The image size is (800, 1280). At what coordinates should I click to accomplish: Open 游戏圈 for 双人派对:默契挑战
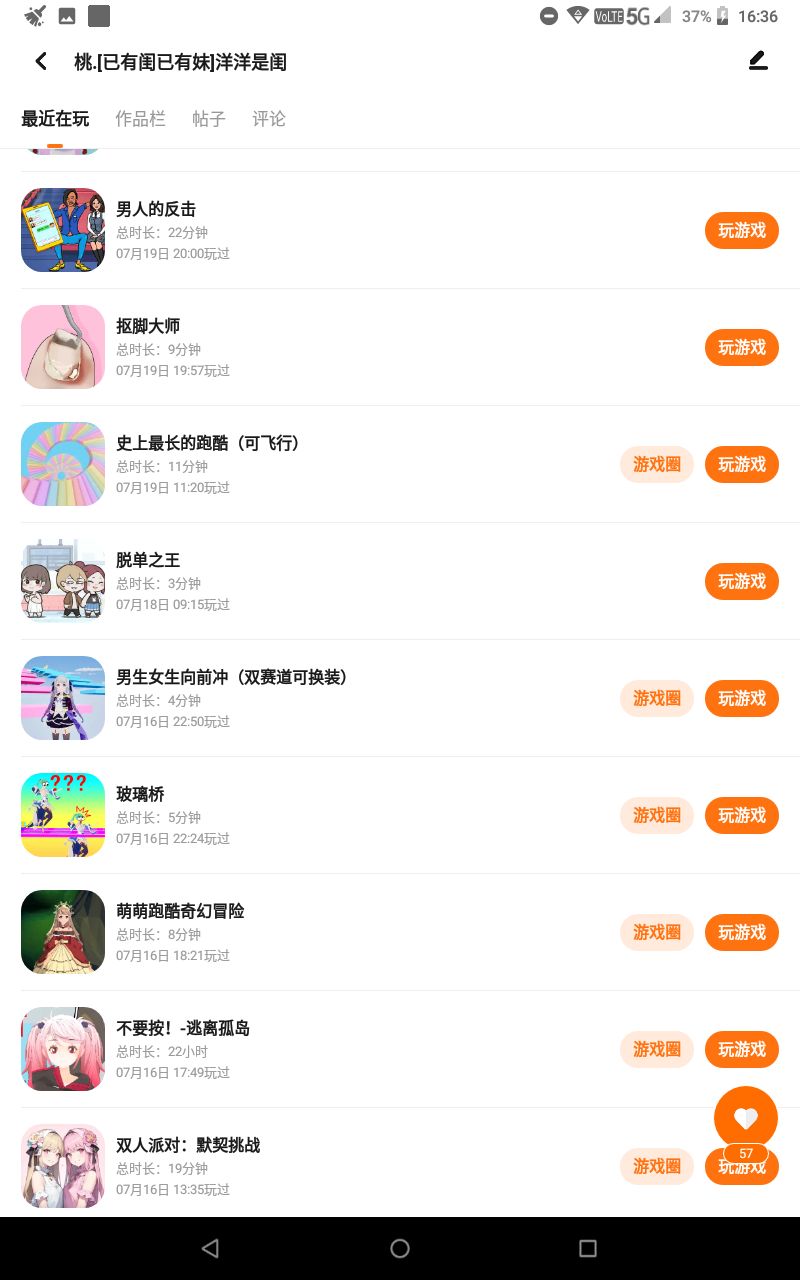(x=657, y=1167)
